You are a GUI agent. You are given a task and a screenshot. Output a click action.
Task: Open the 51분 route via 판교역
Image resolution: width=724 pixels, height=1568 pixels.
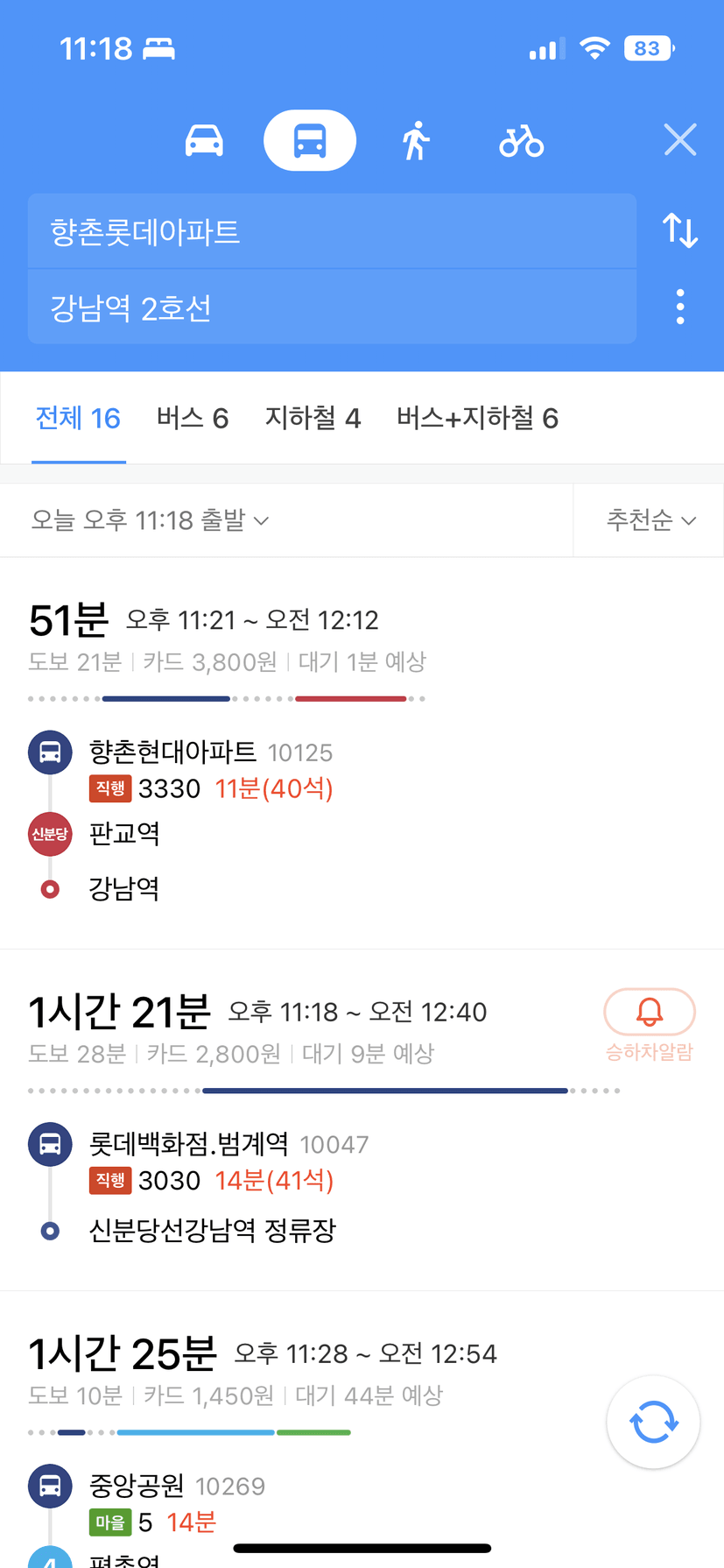pyautogui.click(x=362, y=753)
